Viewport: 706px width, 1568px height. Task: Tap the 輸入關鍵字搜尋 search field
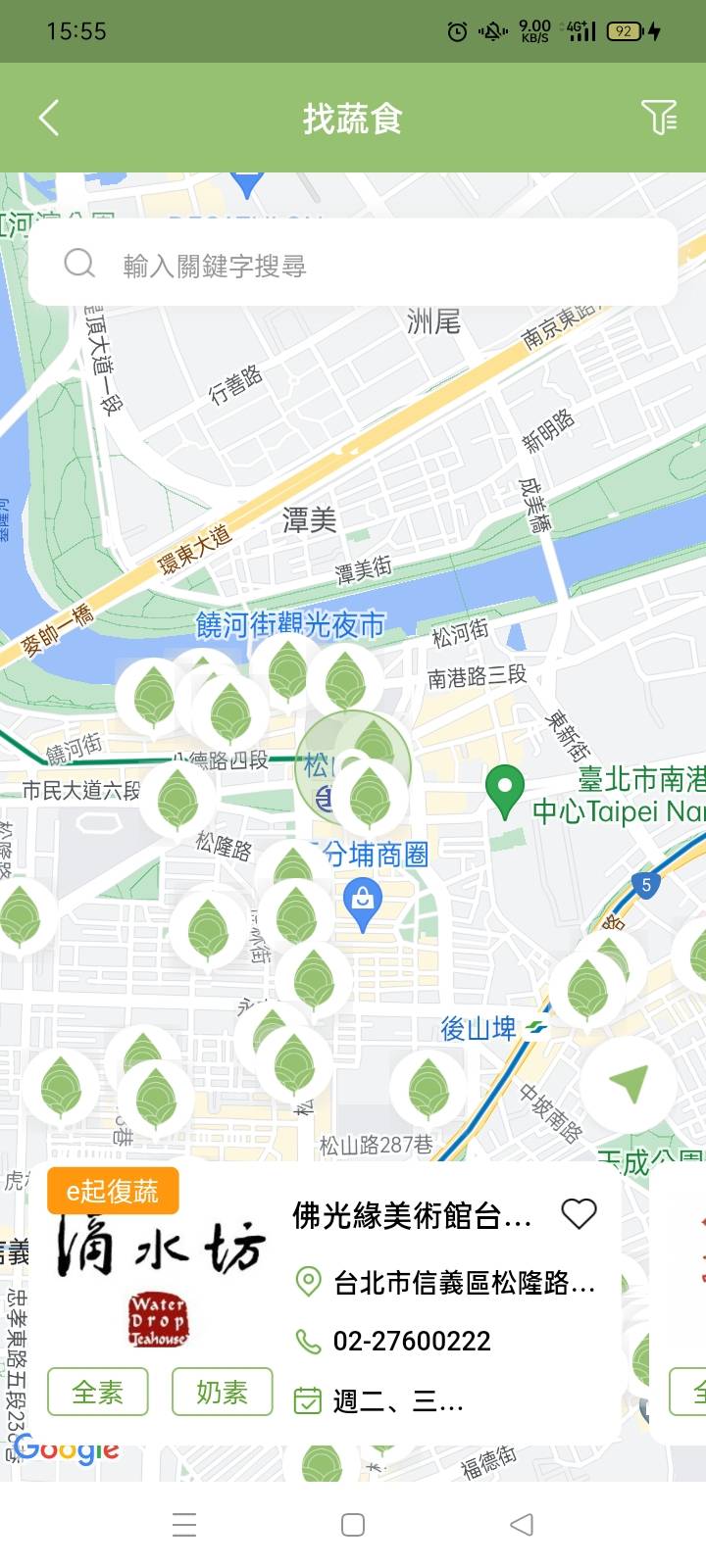pyautogui.click(x=353, y=265)
